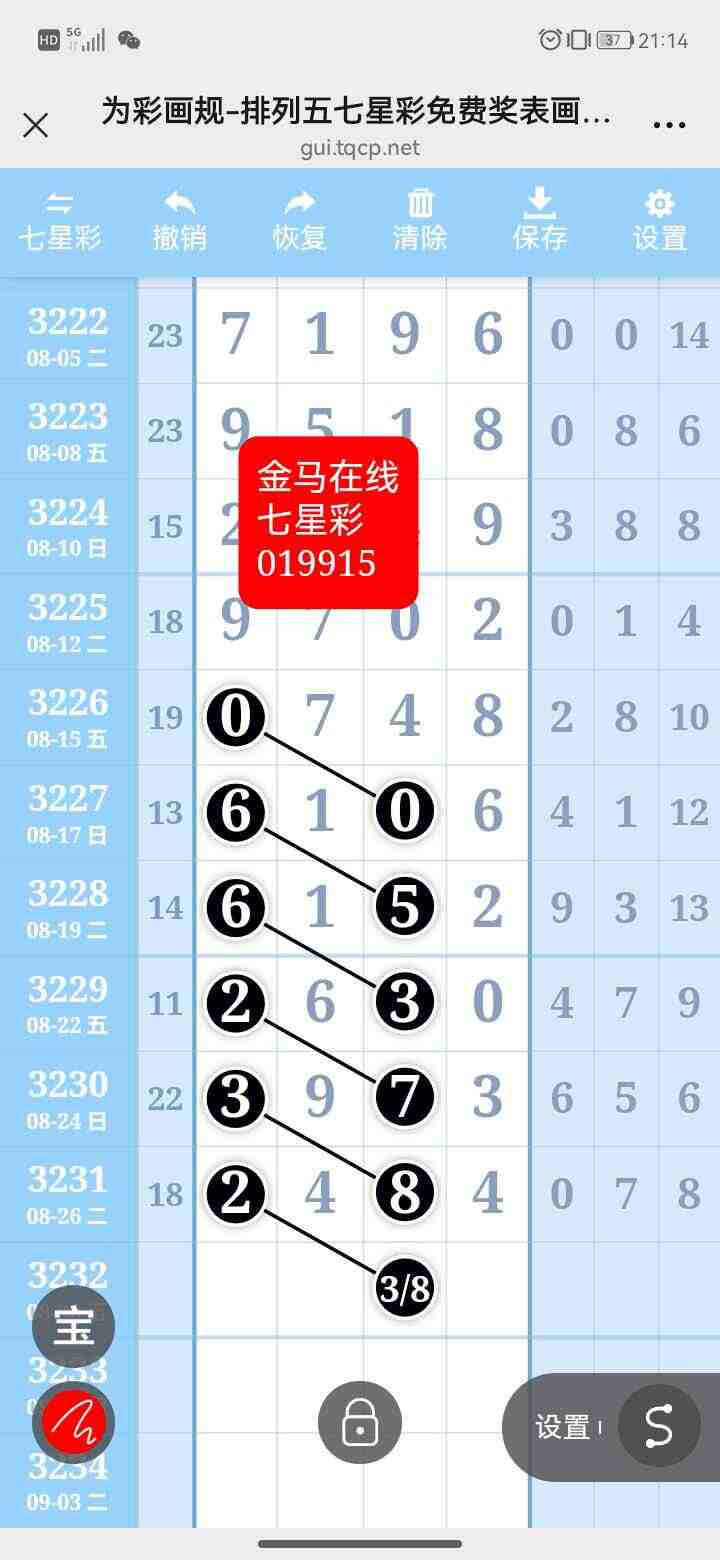Open the gui.tqcp.net address link
This screenshot has height=1560, width=720.
tap(360, 147)
